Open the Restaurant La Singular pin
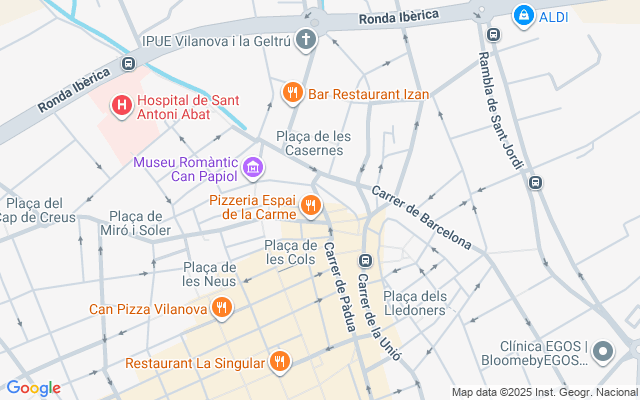640x400 pixels. coord(280,361)
